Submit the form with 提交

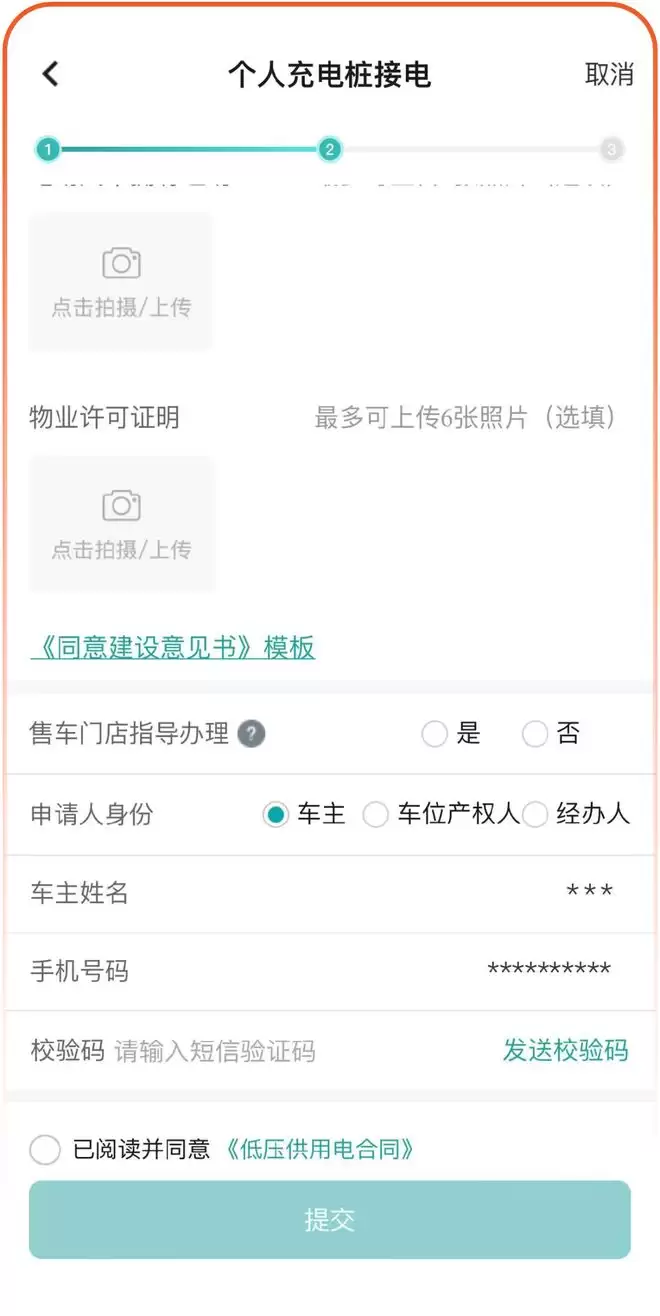coord(330,1219)
